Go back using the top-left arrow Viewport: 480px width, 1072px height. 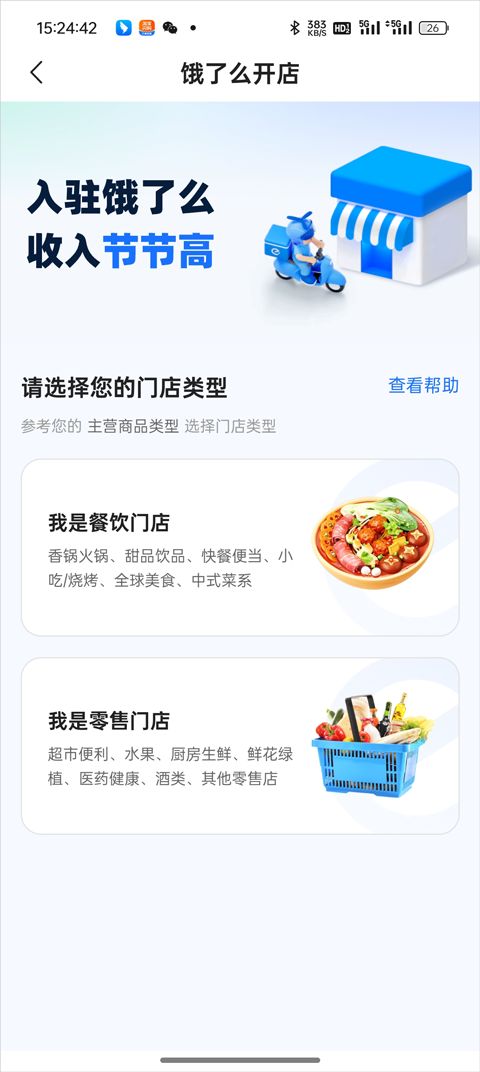click(37, 72)
